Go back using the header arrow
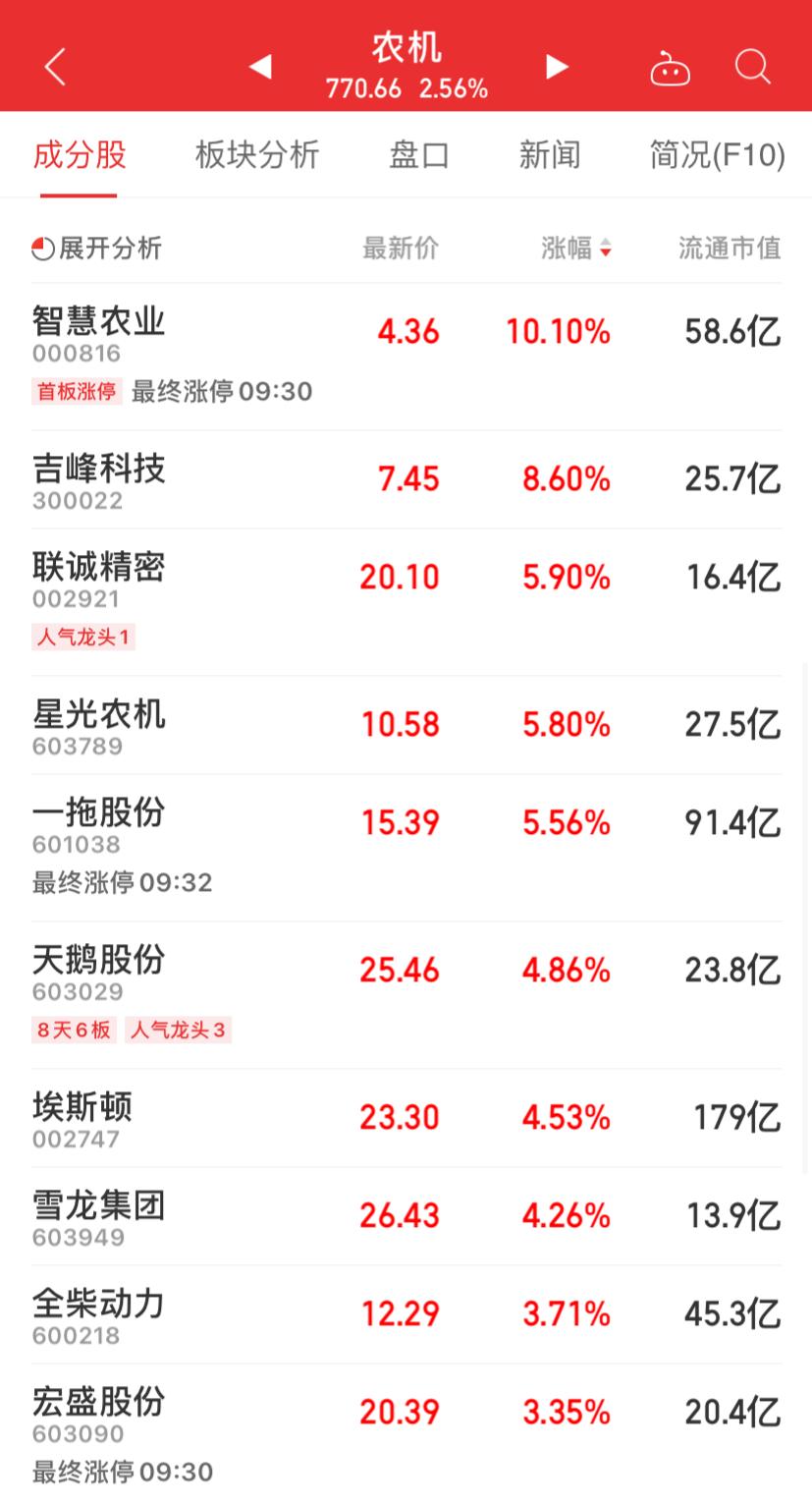Viewport: 812px width, 1505px height. point(55,67)
